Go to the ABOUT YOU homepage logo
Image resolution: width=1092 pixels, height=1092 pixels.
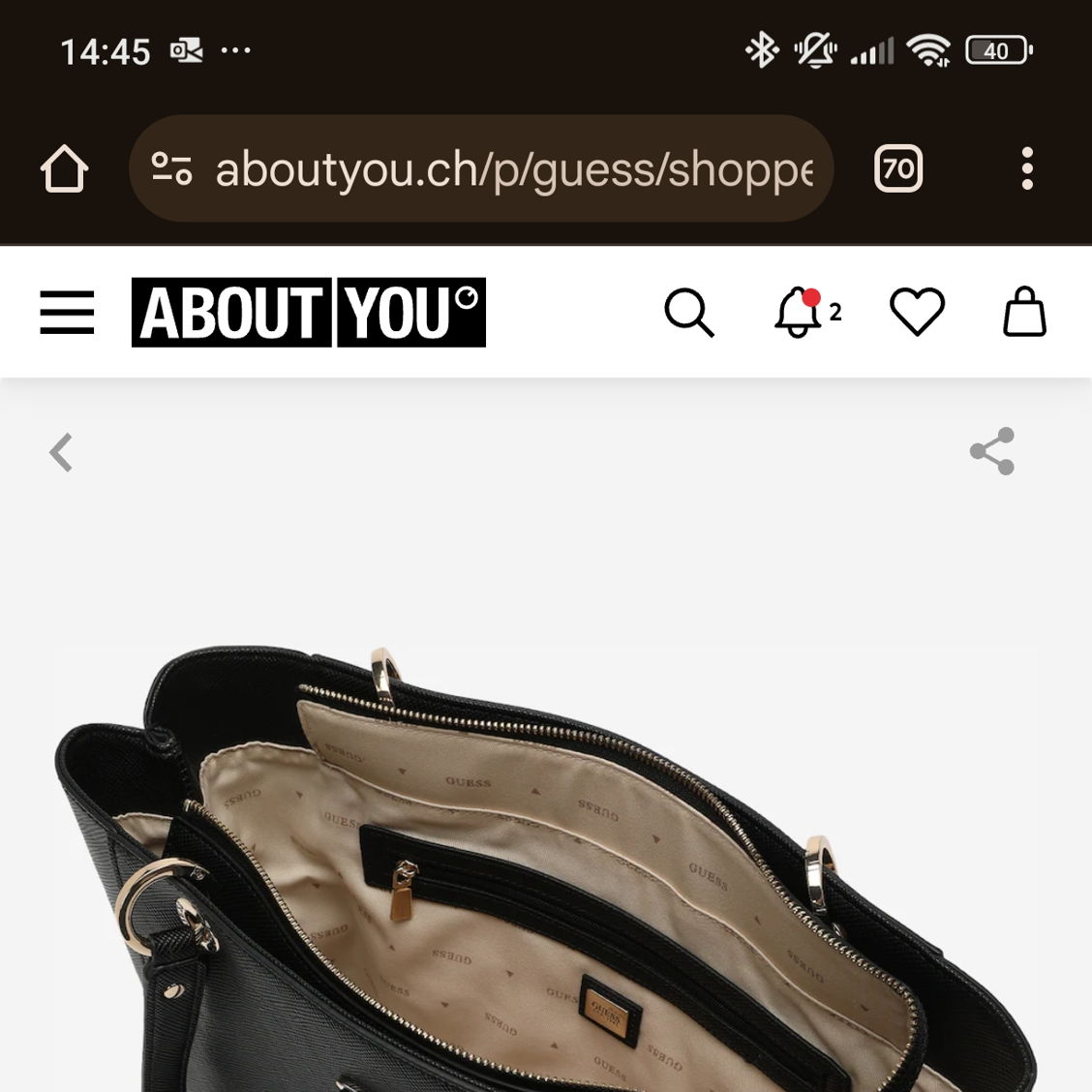pos(309,312)
